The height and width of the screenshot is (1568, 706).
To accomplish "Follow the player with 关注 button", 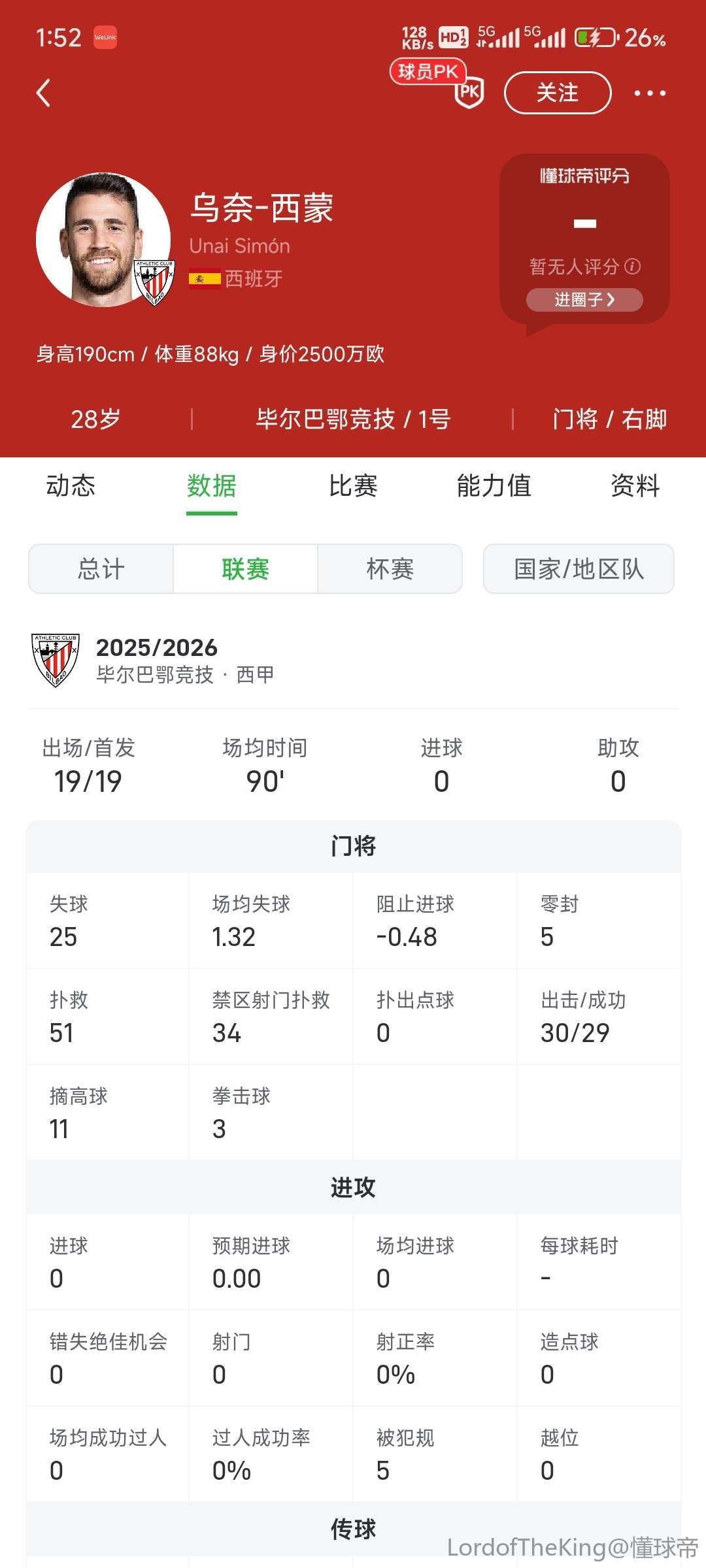I will tap(558, 93).
